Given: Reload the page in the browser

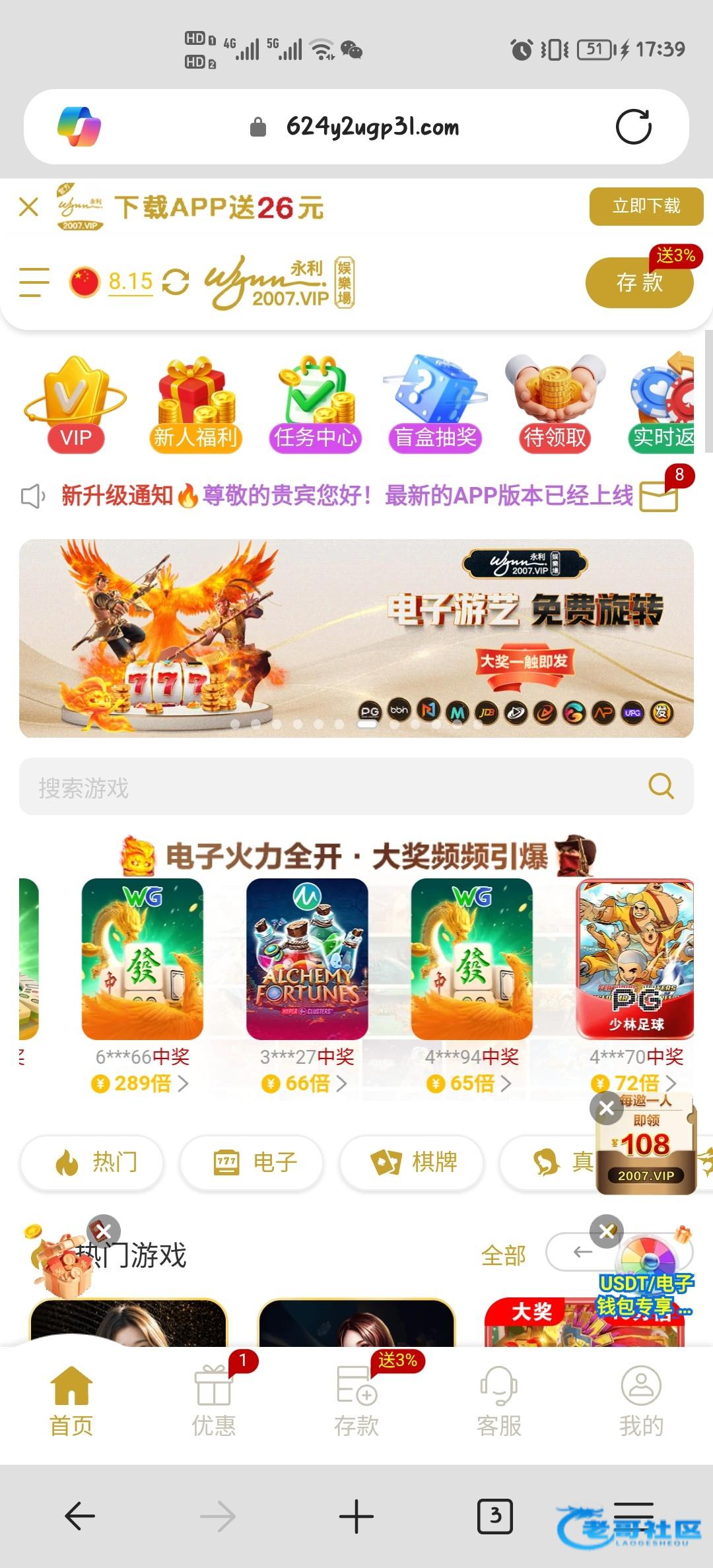Looking at the screenshot, I should pyautogui.click(x=633, y=127).
